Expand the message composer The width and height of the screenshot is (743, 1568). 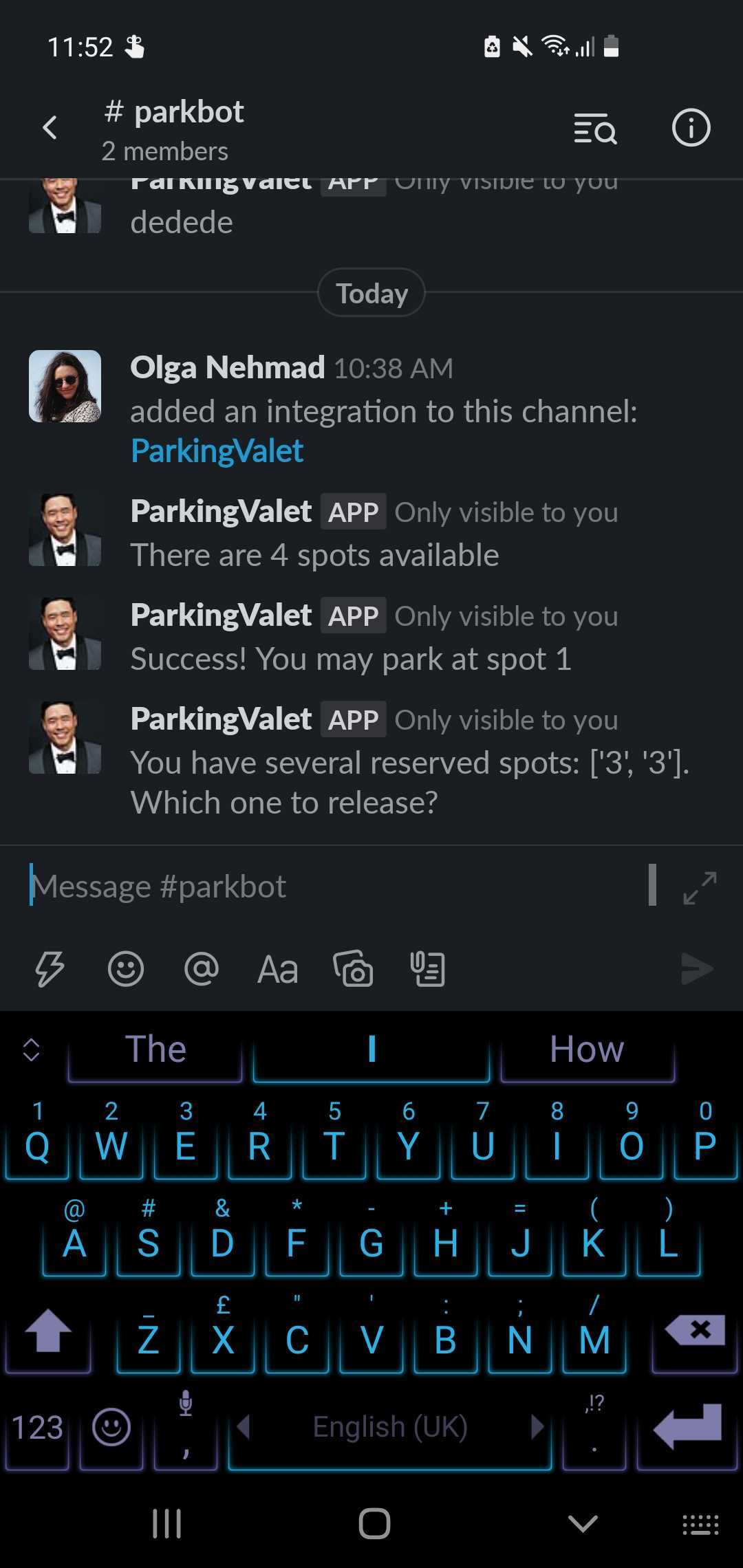tap(700, 887)
